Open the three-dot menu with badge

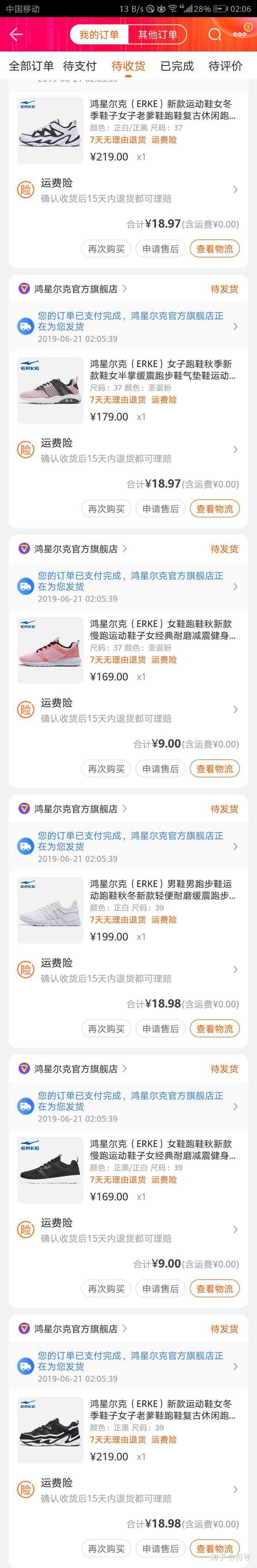coord(241,33)
